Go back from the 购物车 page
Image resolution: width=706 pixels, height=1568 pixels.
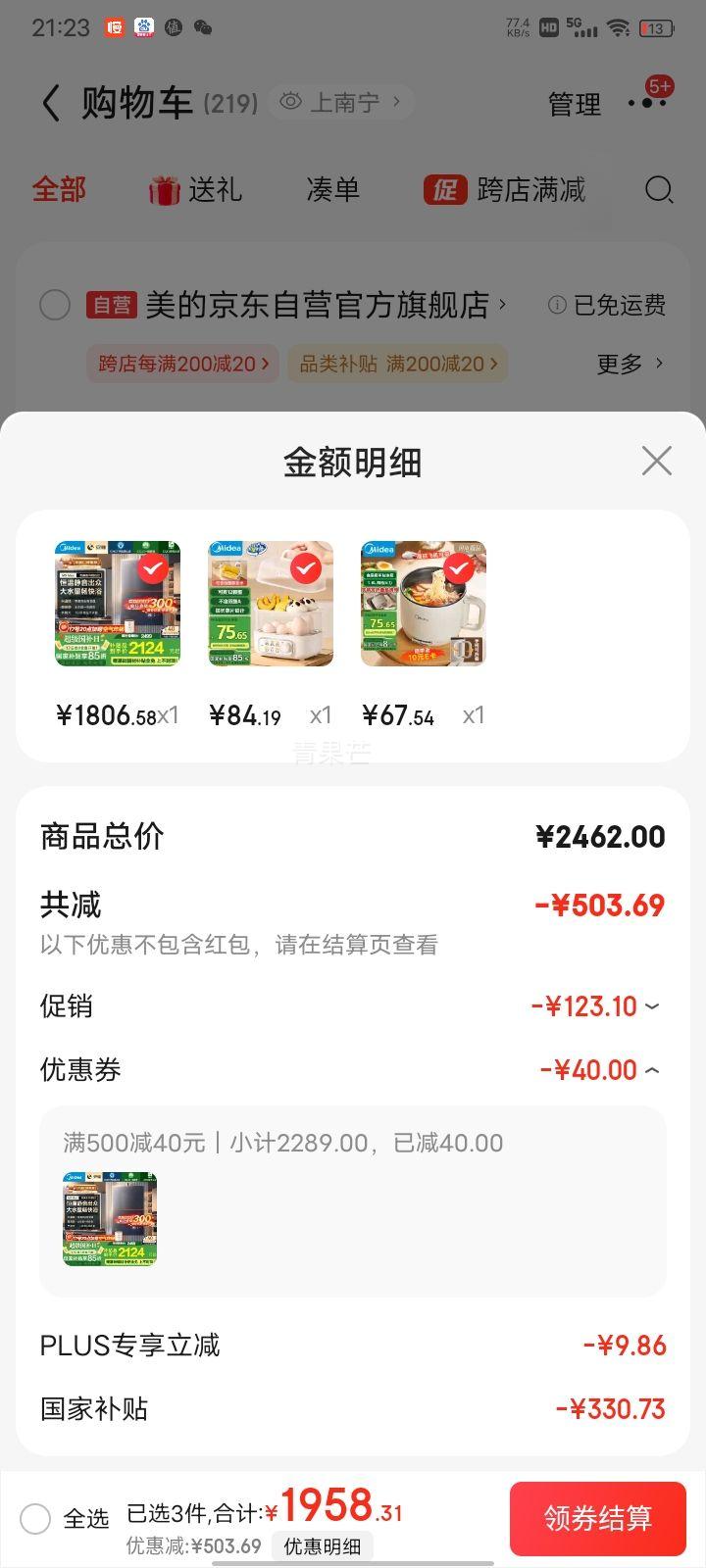[51, 102]
